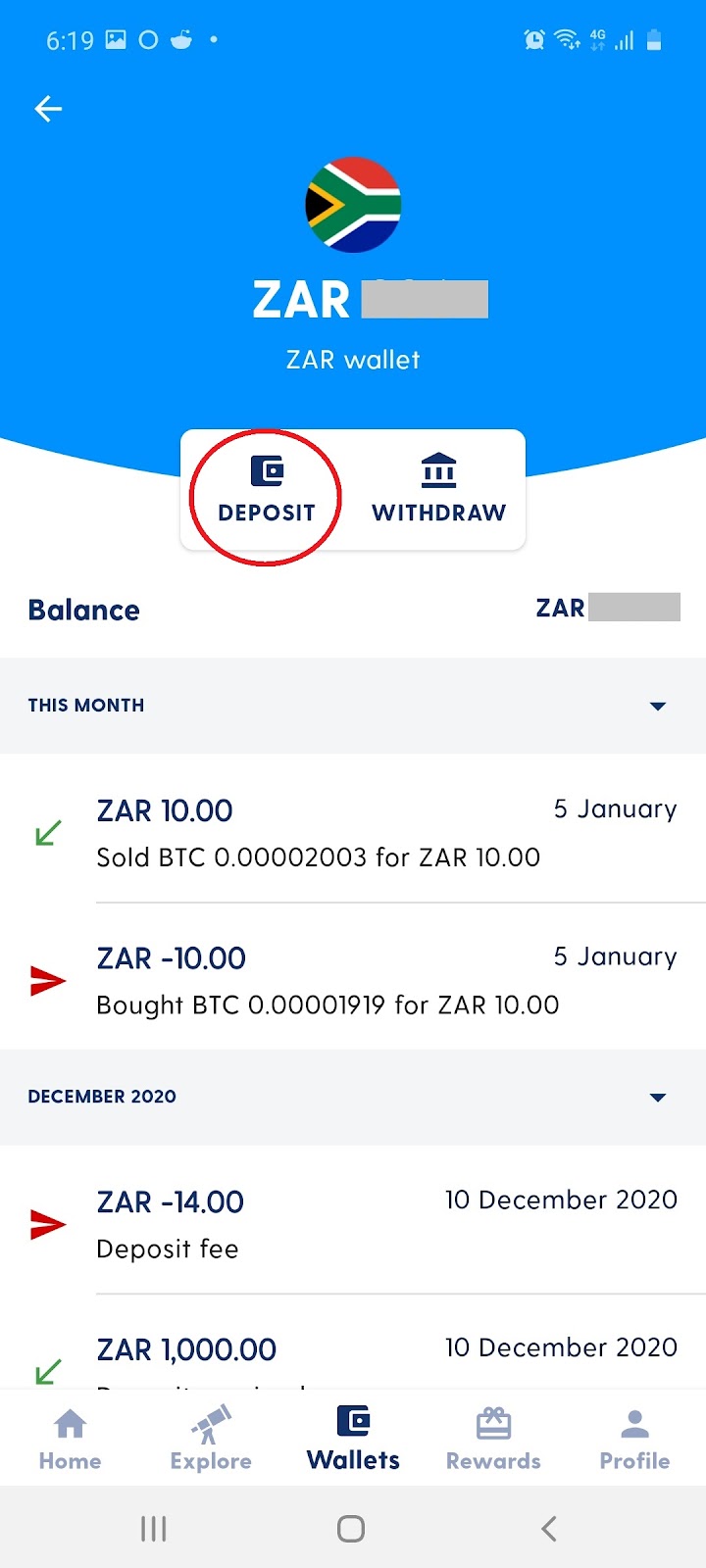Screen dimensions: 706x1568
Task: View the Deposit fee transaction
Action: [353, 1224]
